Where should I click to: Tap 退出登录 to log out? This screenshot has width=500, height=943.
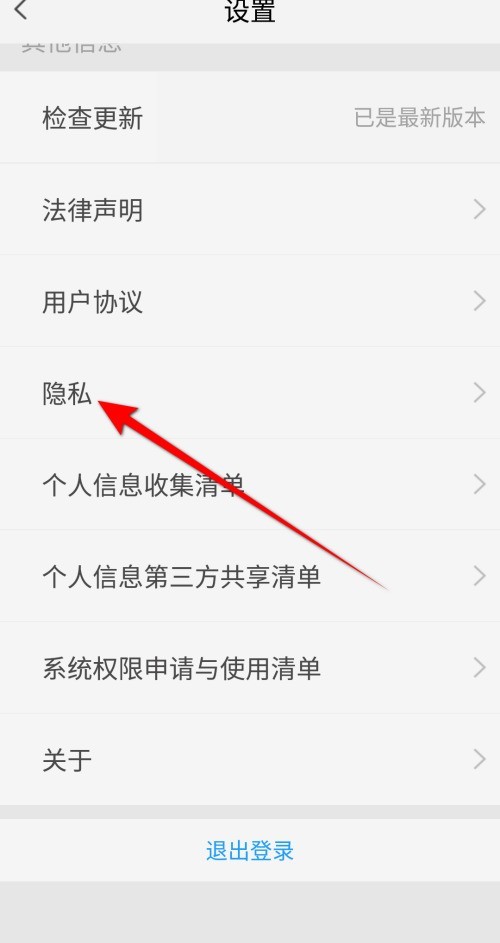(x=250, y=850)
